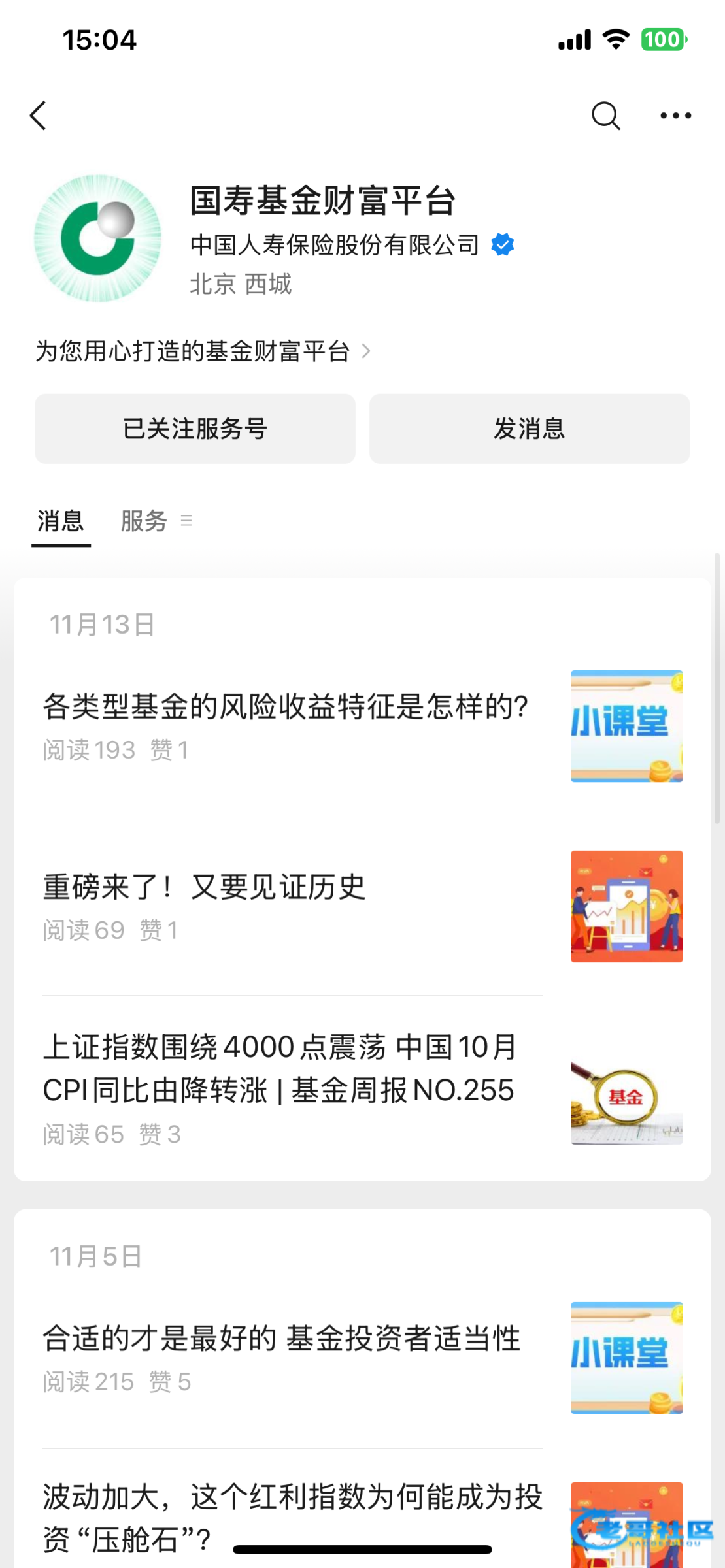The width and height of the screenshot is (725, 1568).
Task: Expand the account description 为您用心打造的基金财富平台
Action: [203, 351]
